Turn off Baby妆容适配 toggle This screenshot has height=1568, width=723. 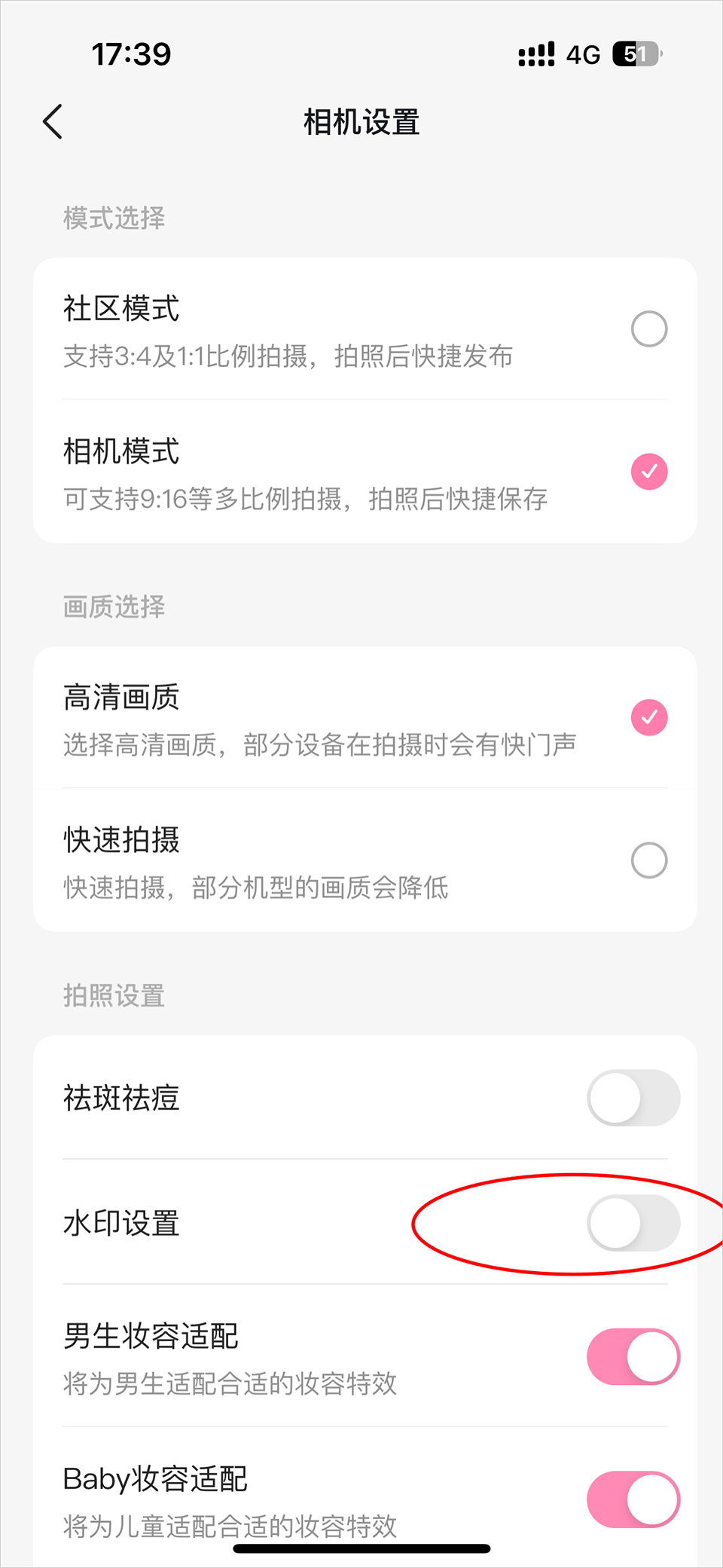[x=633, y=1499]
